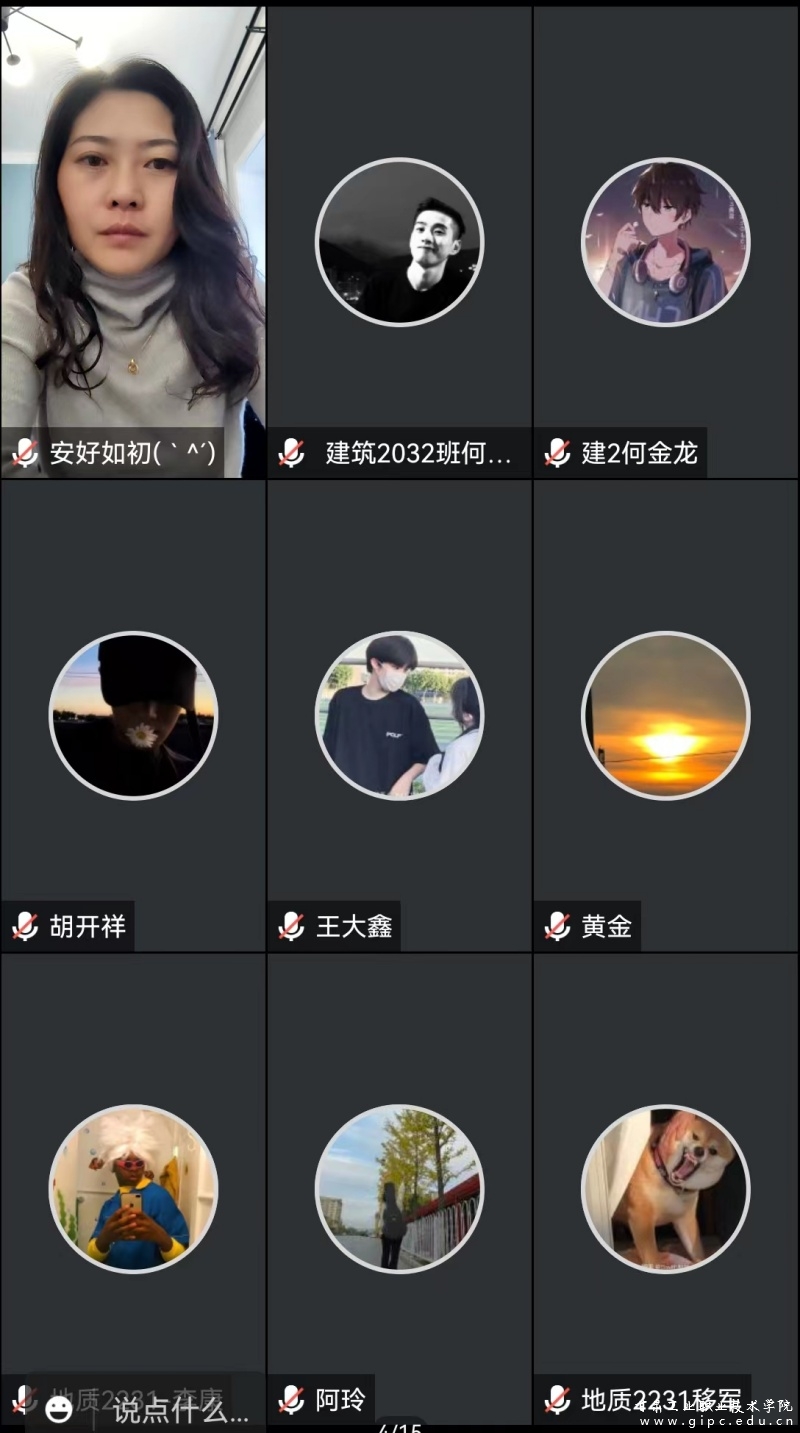Open 阿玲's participant tile
Screen dimensions: 800x1433
399,1188
